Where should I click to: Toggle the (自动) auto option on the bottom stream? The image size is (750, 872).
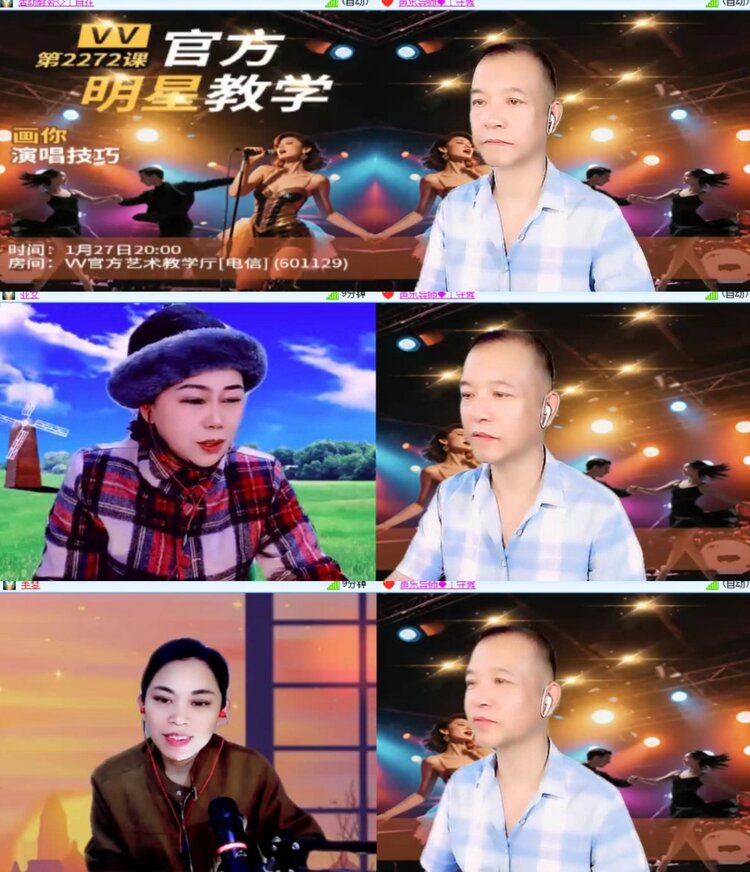pyautogui.click(x=736, y=587)
